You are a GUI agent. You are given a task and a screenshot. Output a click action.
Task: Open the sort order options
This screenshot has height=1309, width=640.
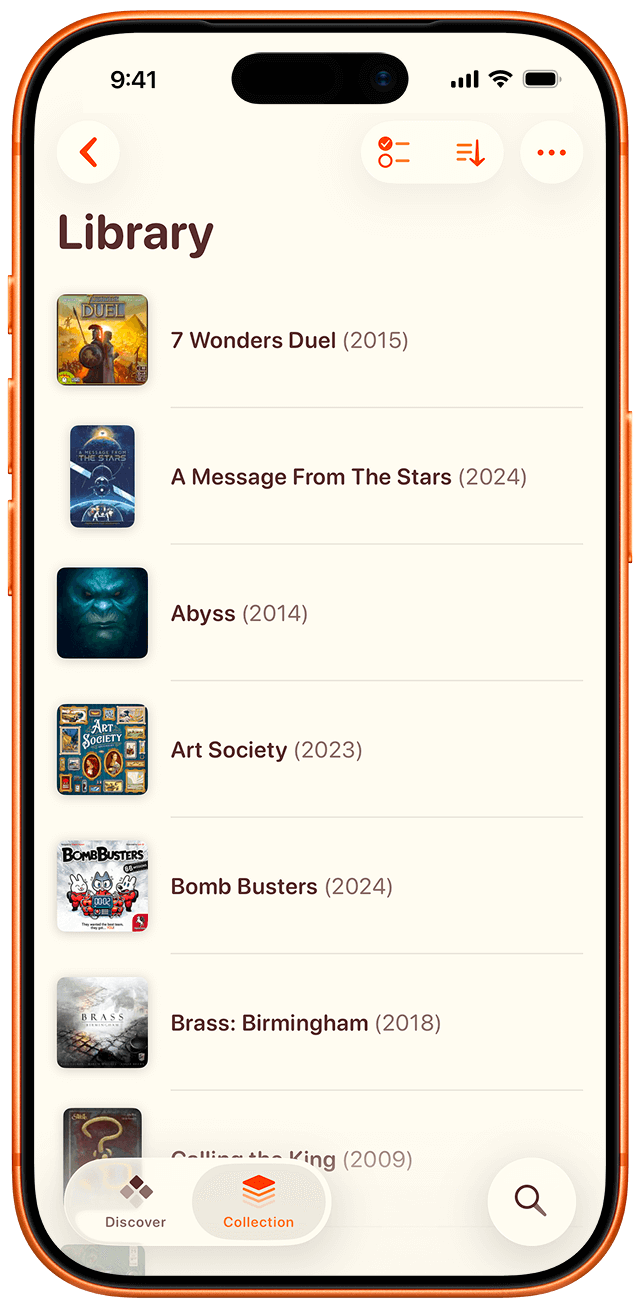pyautogui.click(x=469, y=153)
